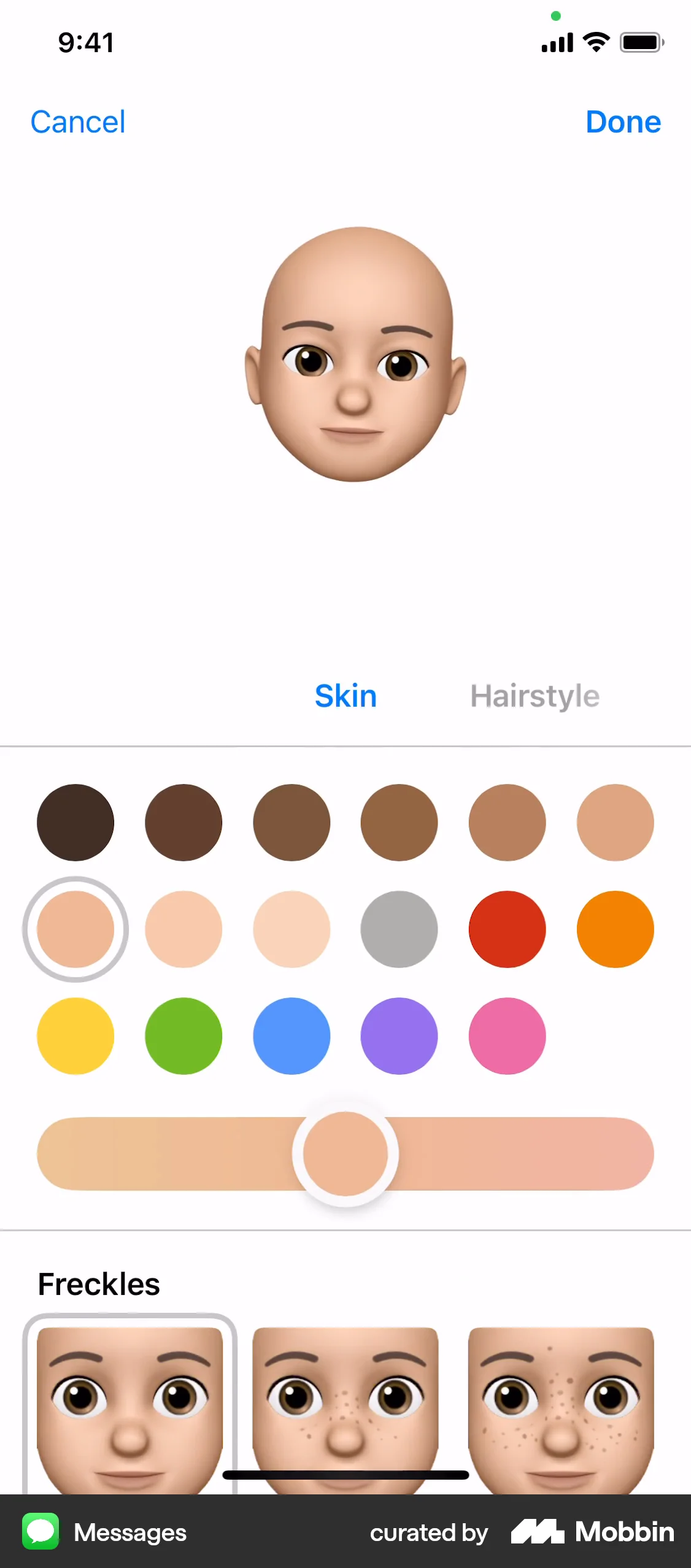This screenshot has height=1568, width=691.
Task: Cancel Memoji creation
Action: pos(77,121)
